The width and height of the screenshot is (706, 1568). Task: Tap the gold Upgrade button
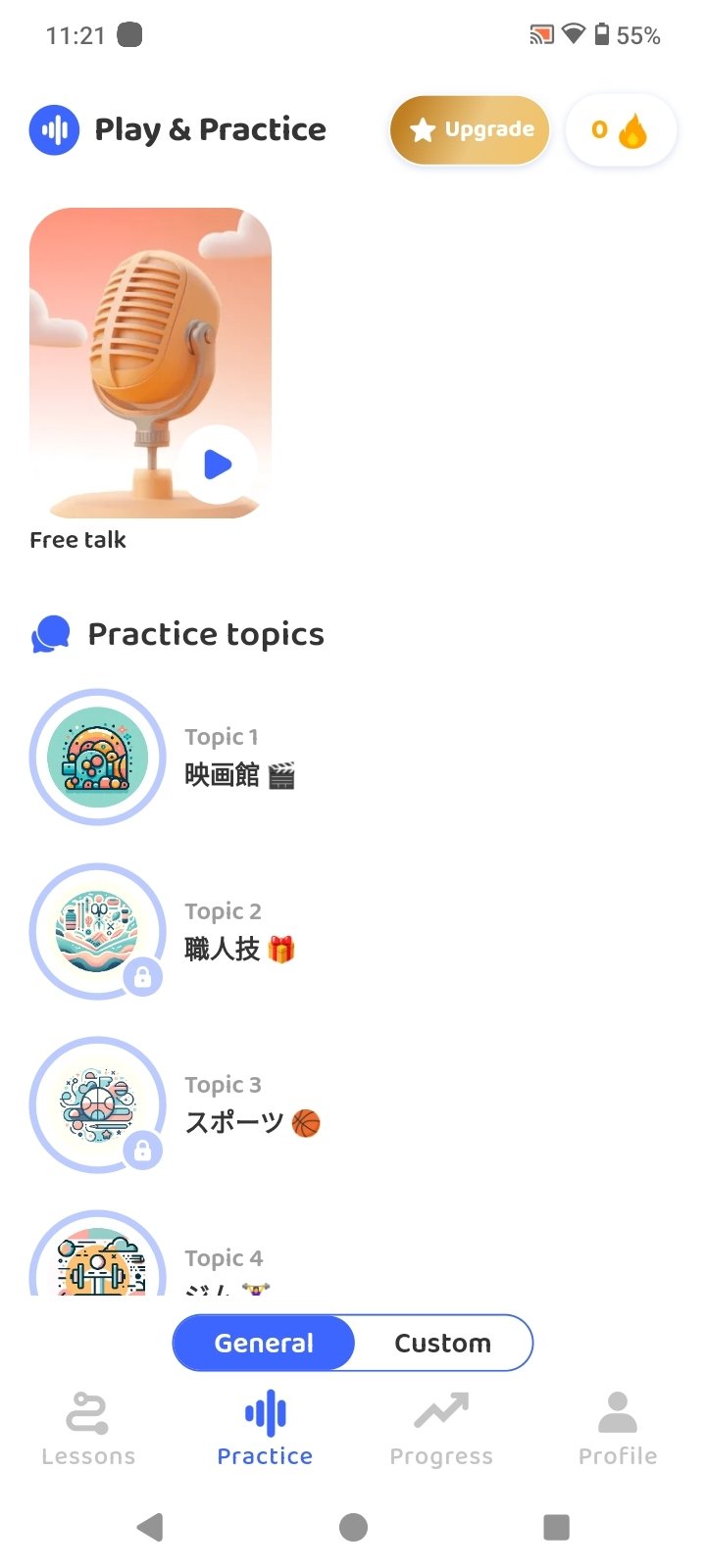pos(470,129)
